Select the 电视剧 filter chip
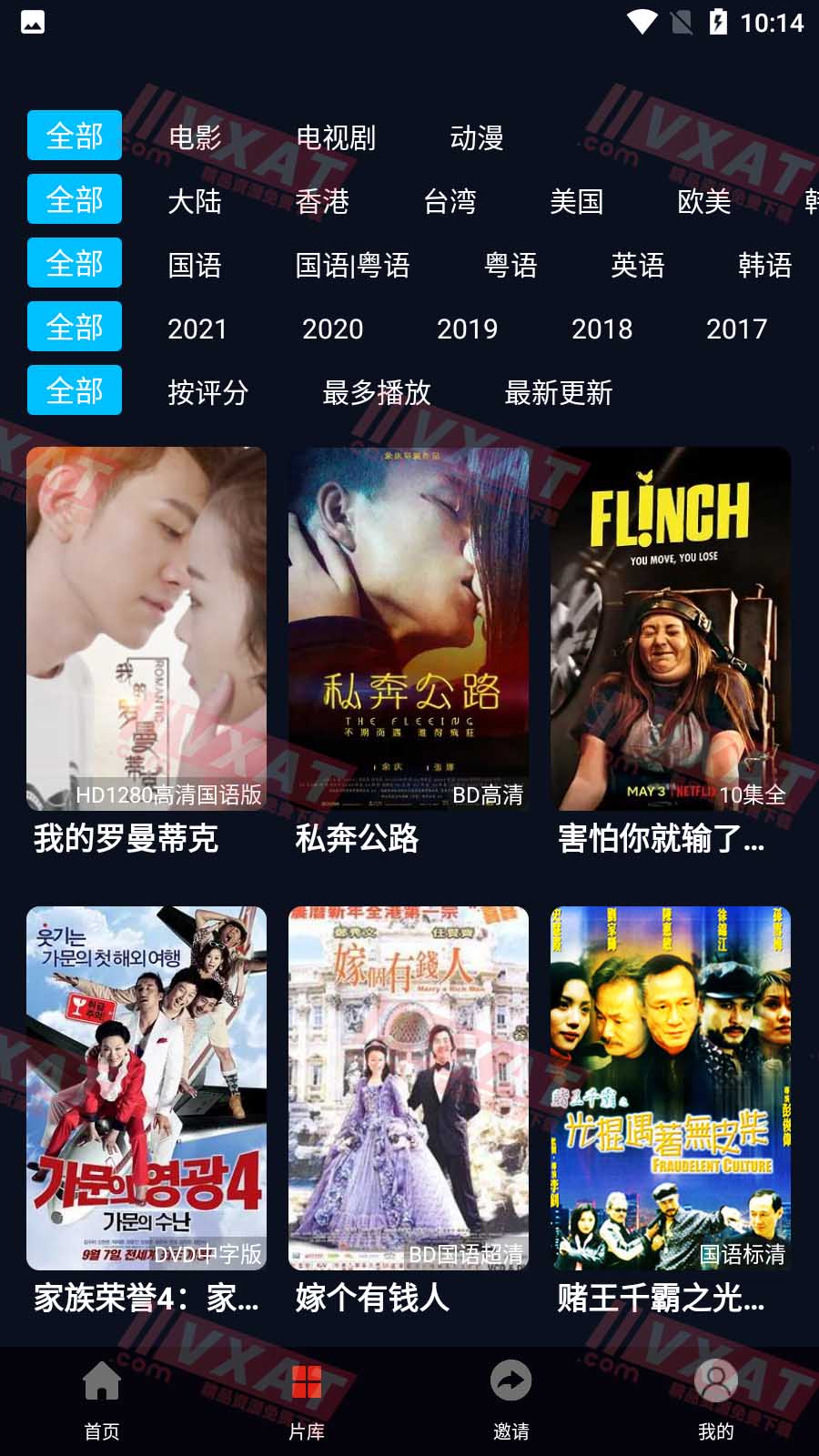819x1456 pixels. click(x=336, y=137)
